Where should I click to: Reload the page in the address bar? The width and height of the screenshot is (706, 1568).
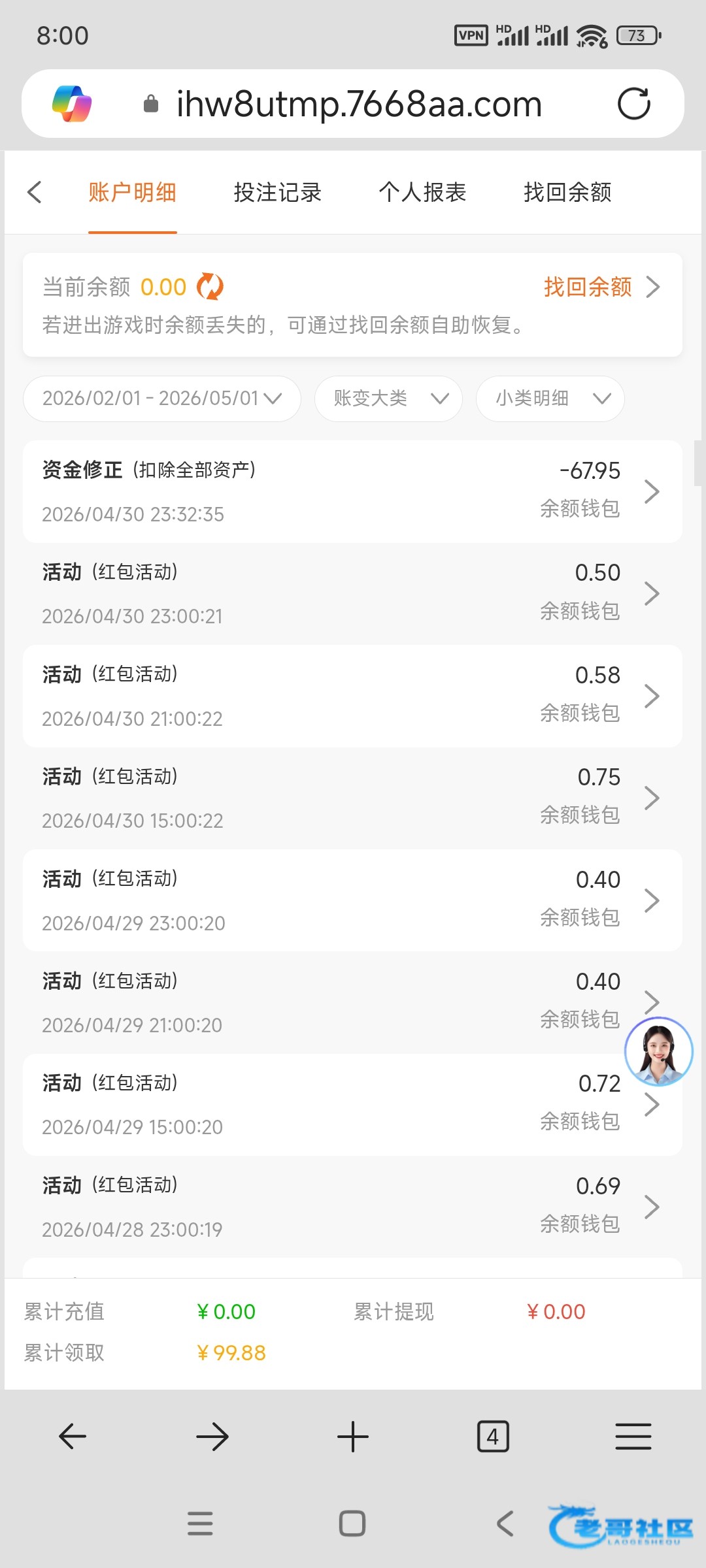pyautogui.click(x=634, y=103)
